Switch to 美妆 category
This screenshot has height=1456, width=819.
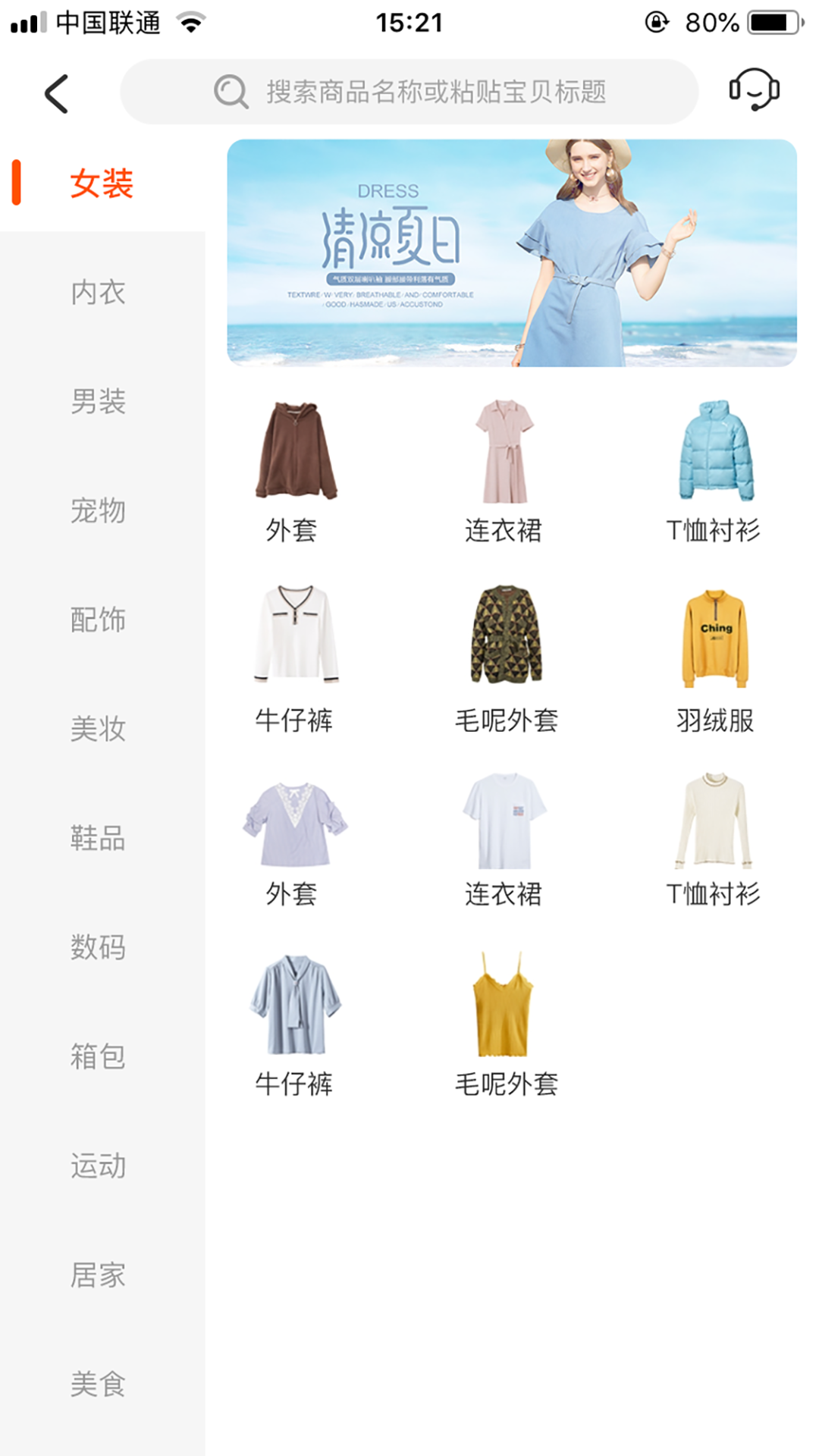(99, 730)
